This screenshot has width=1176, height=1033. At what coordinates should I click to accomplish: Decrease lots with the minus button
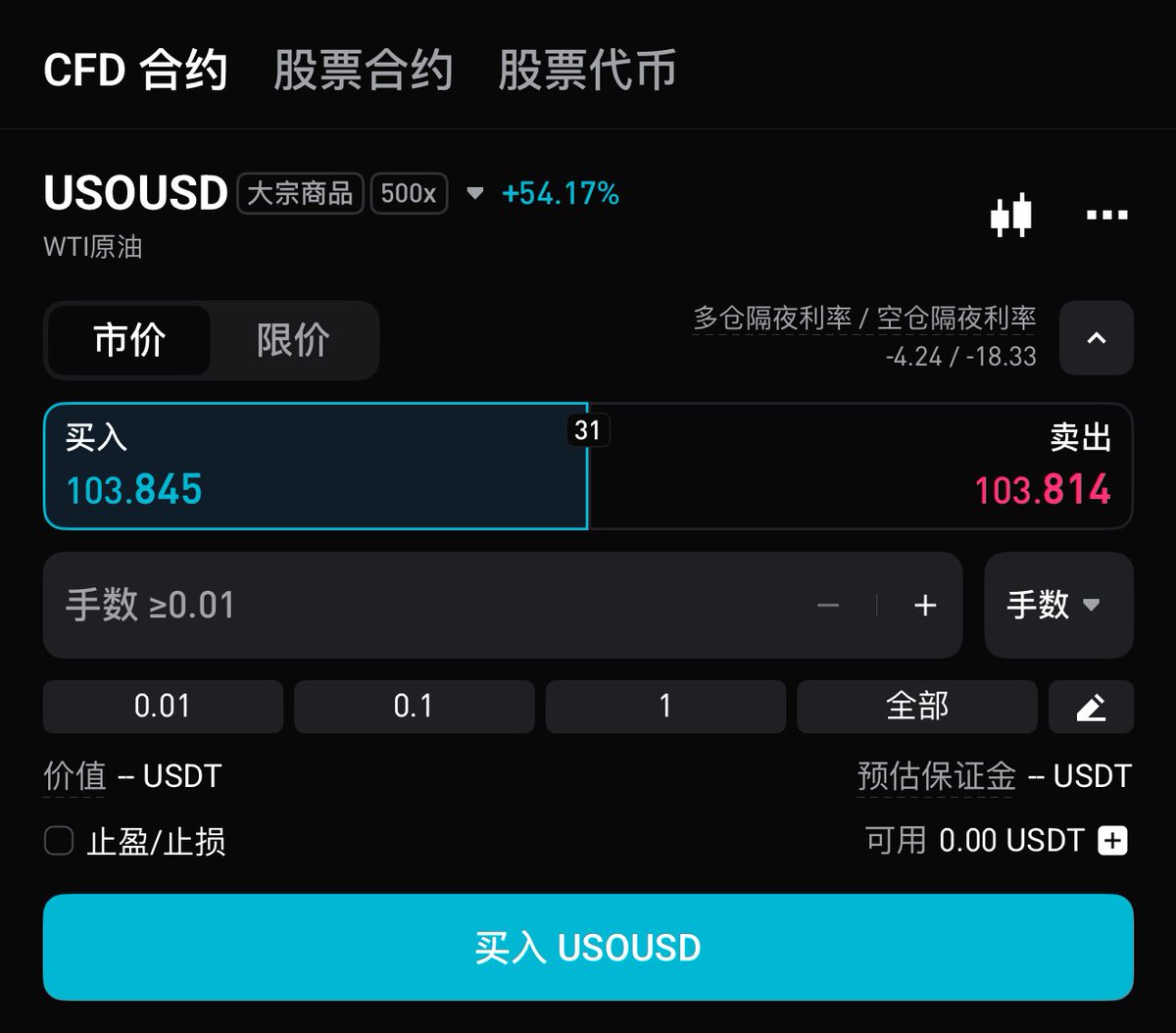tap(828, 606)
